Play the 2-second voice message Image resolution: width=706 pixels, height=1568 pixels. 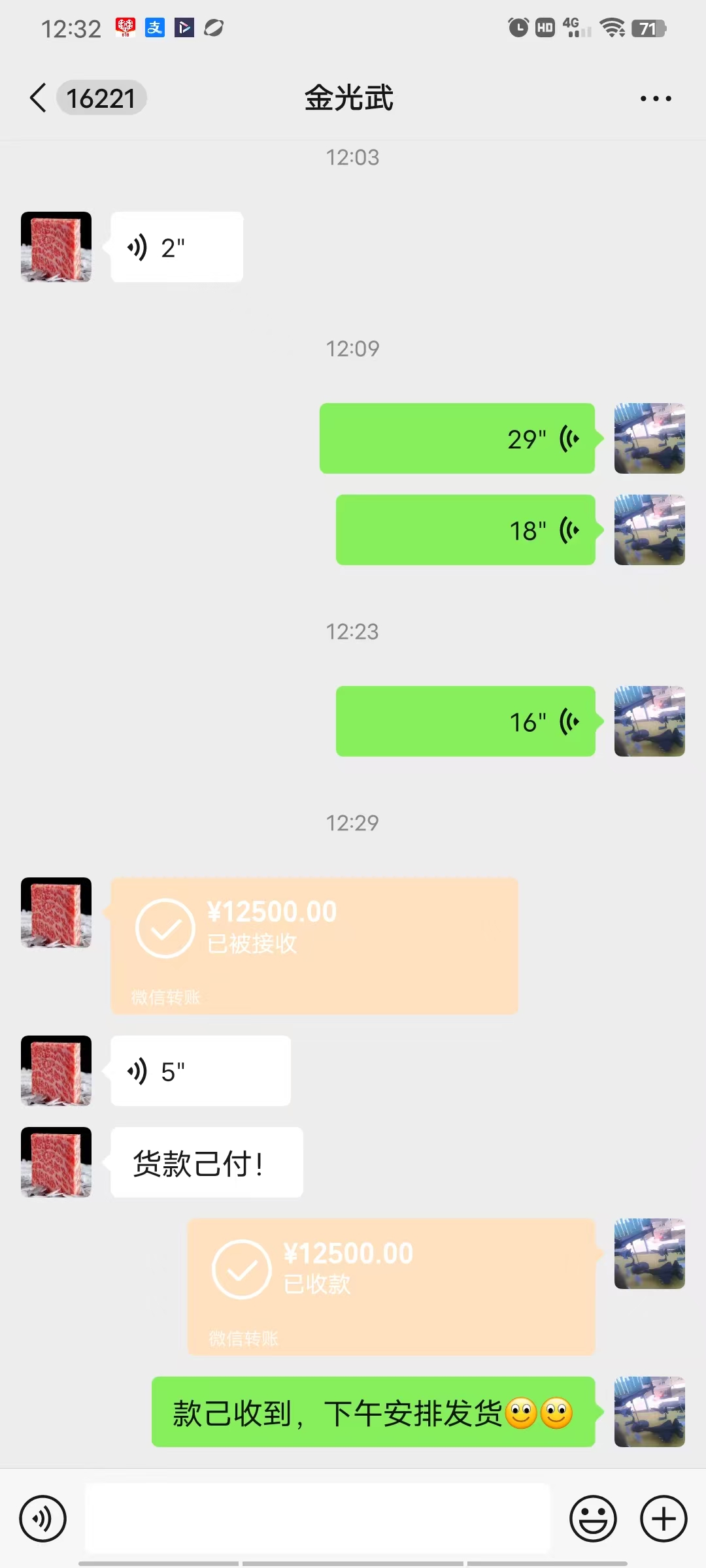click(176, 248)
